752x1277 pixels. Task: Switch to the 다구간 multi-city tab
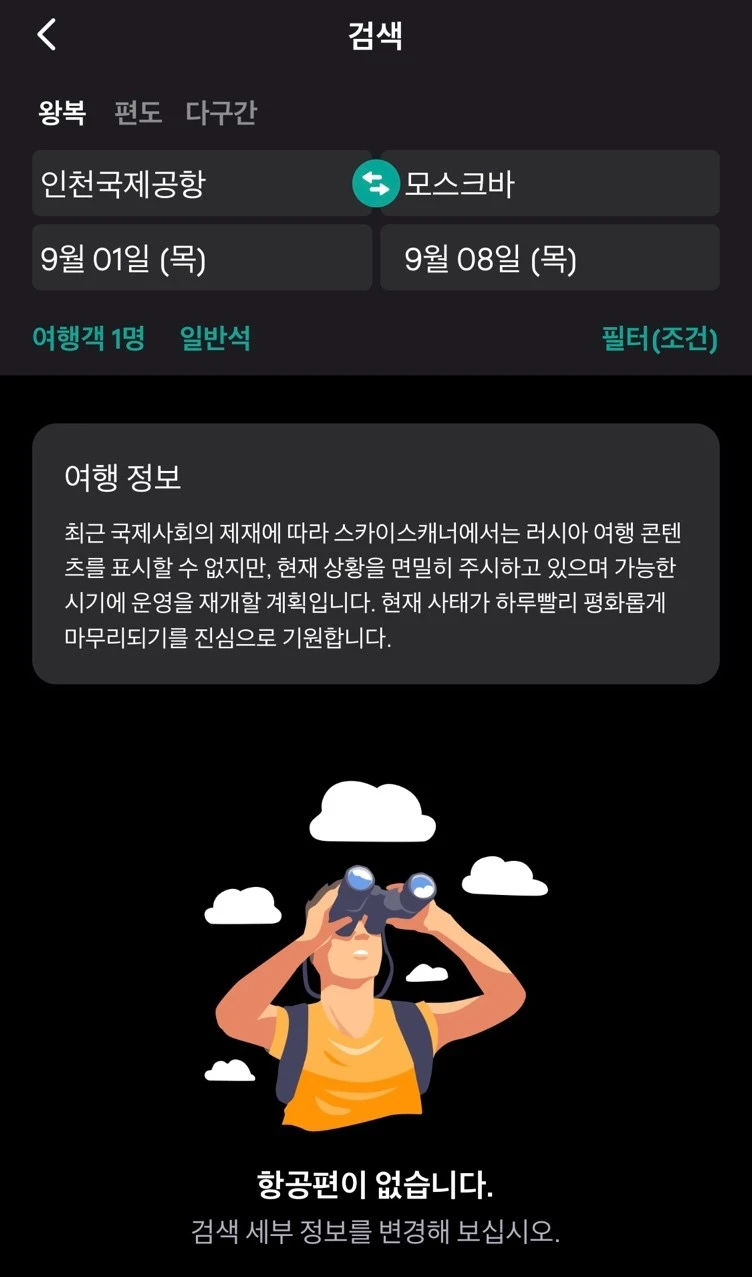[x=221, y=112]
